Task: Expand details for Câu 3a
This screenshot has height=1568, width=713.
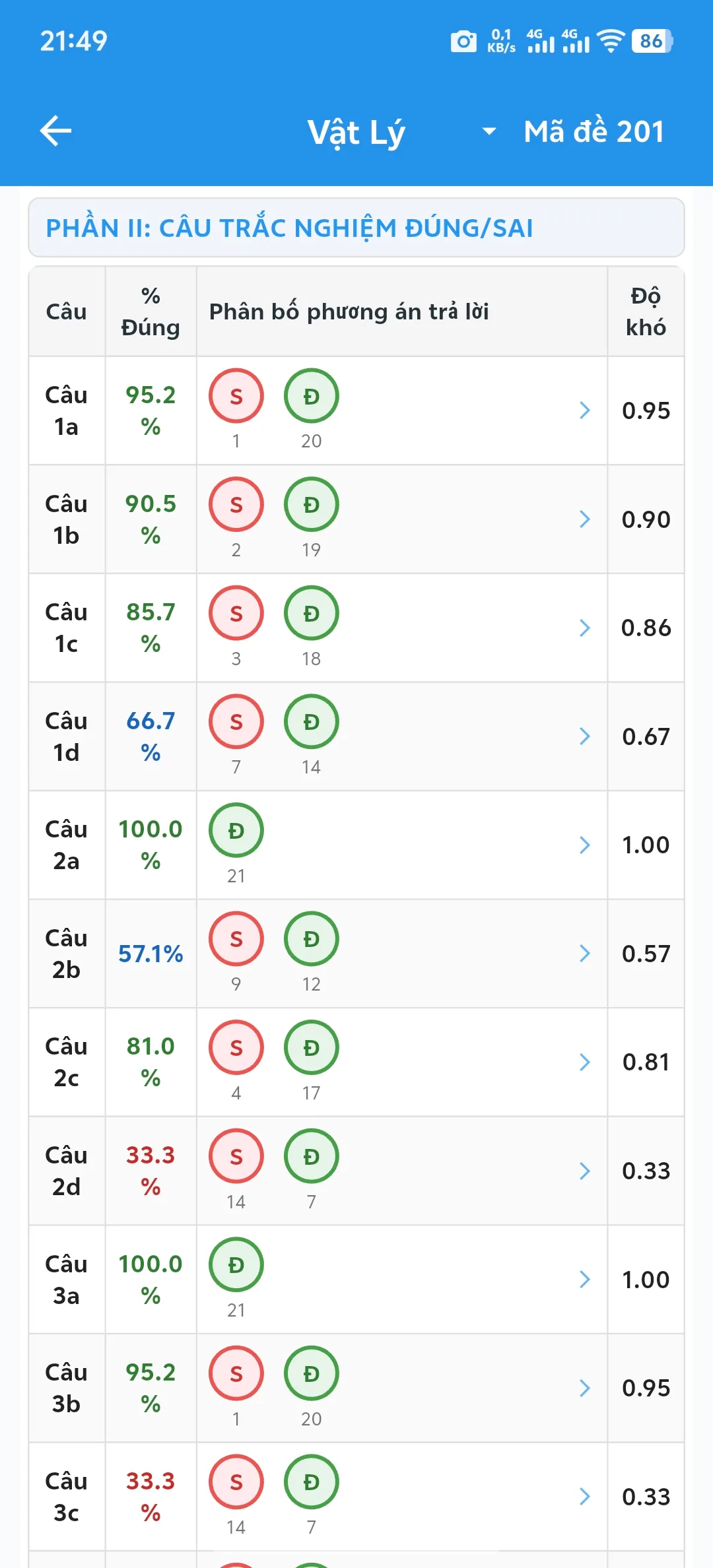Action: (584, 1280)
